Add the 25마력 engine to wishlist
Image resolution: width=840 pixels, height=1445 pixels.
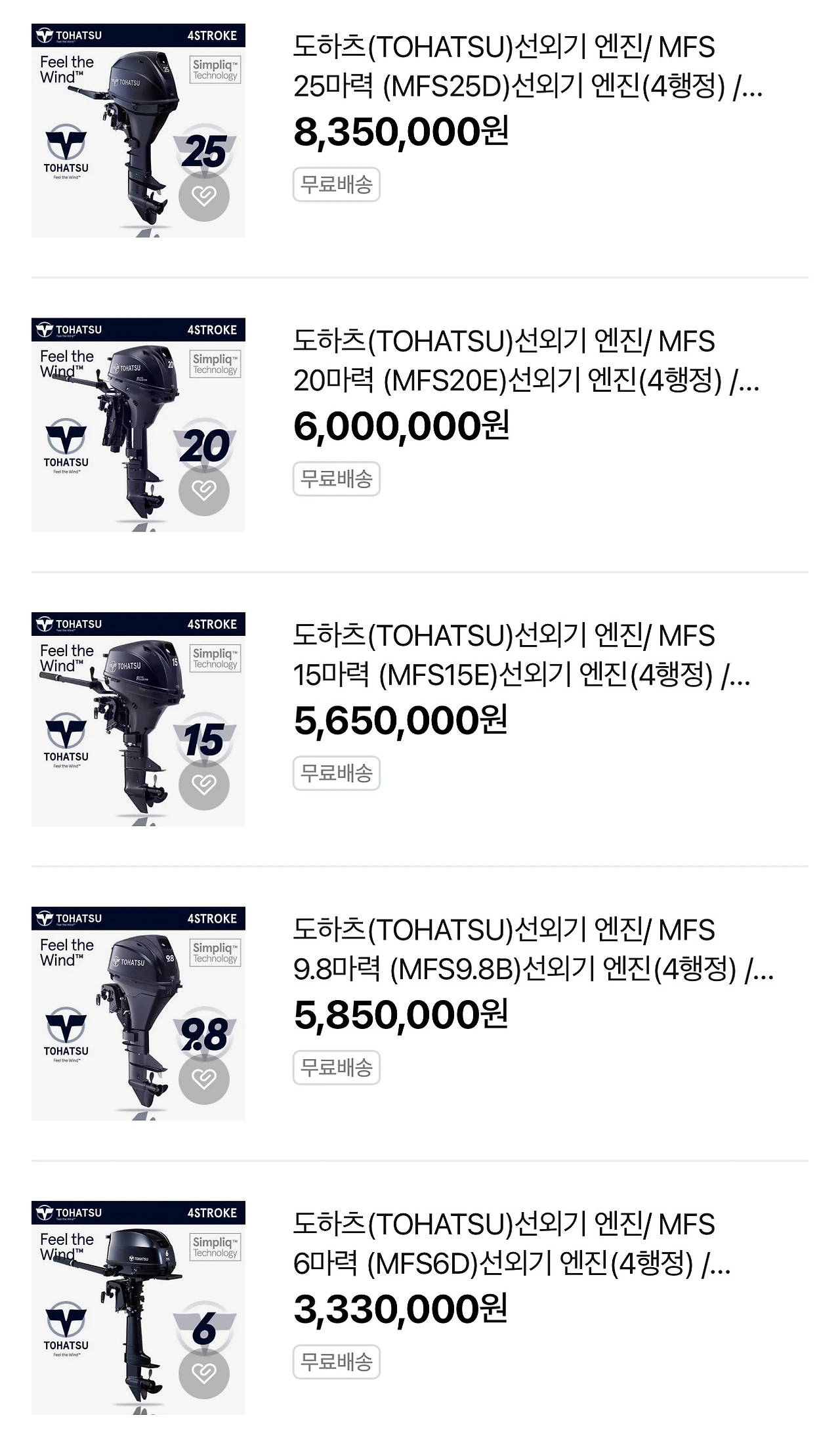(x=204, y=196)
